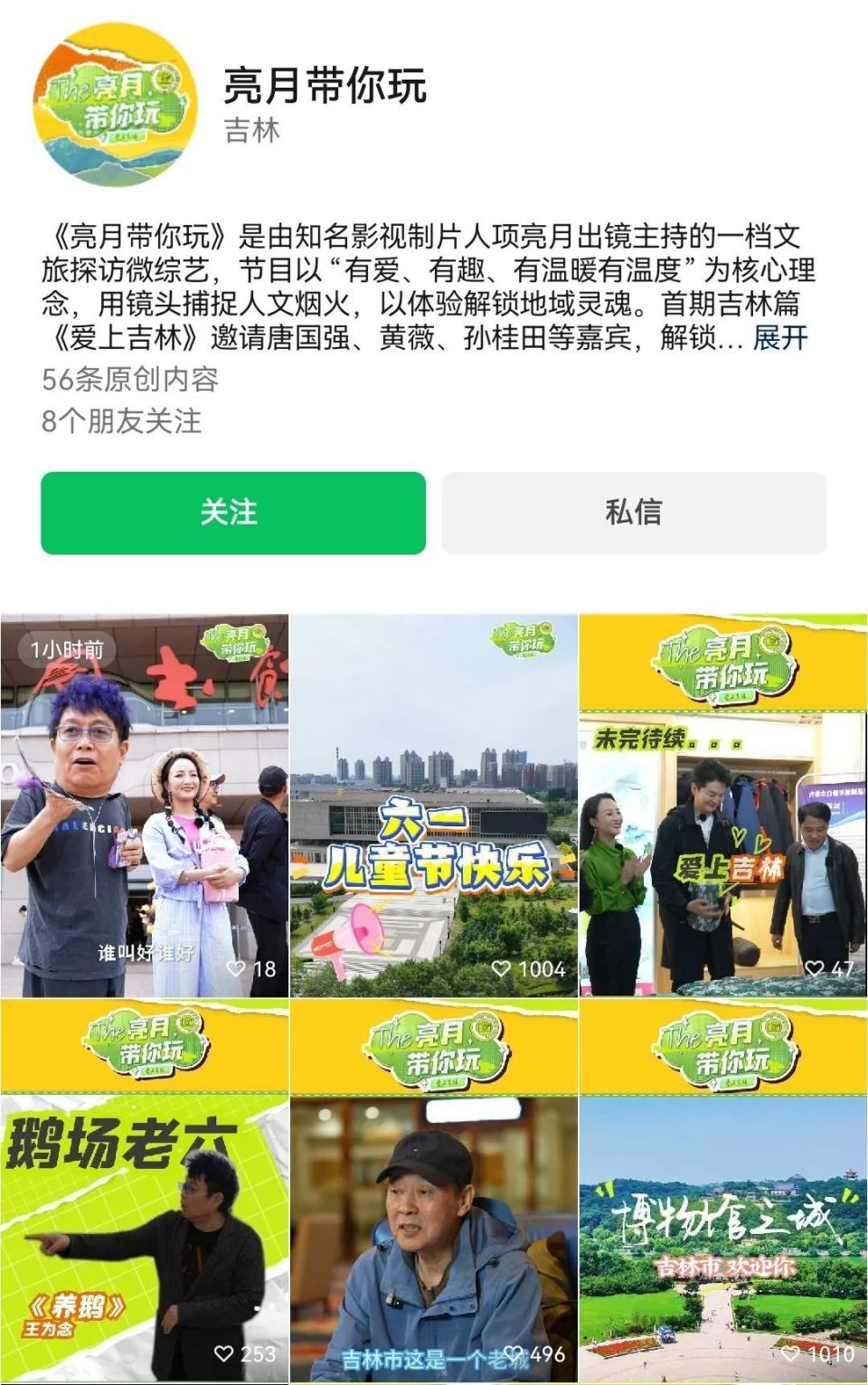
Task: Open the channel's profile avatar
Action: tap(115, 105)
